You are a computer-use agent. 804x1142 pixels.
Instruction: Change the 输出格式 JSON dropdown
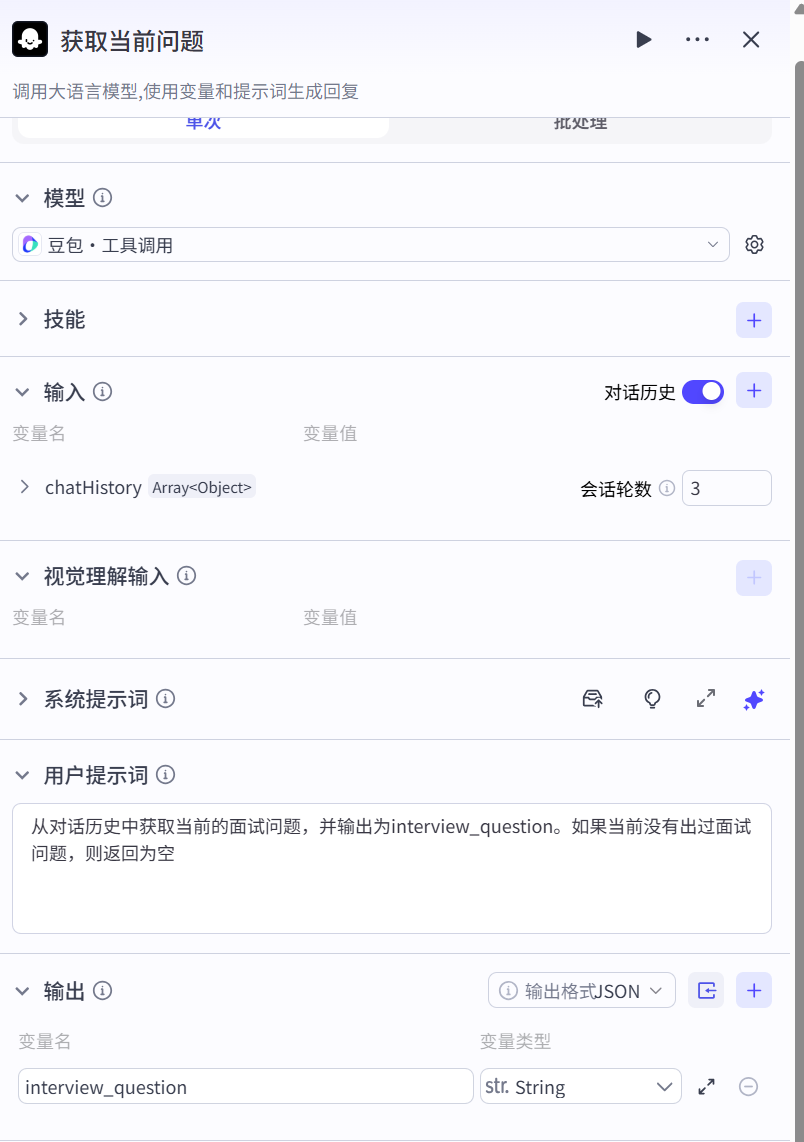pos(582,991)
